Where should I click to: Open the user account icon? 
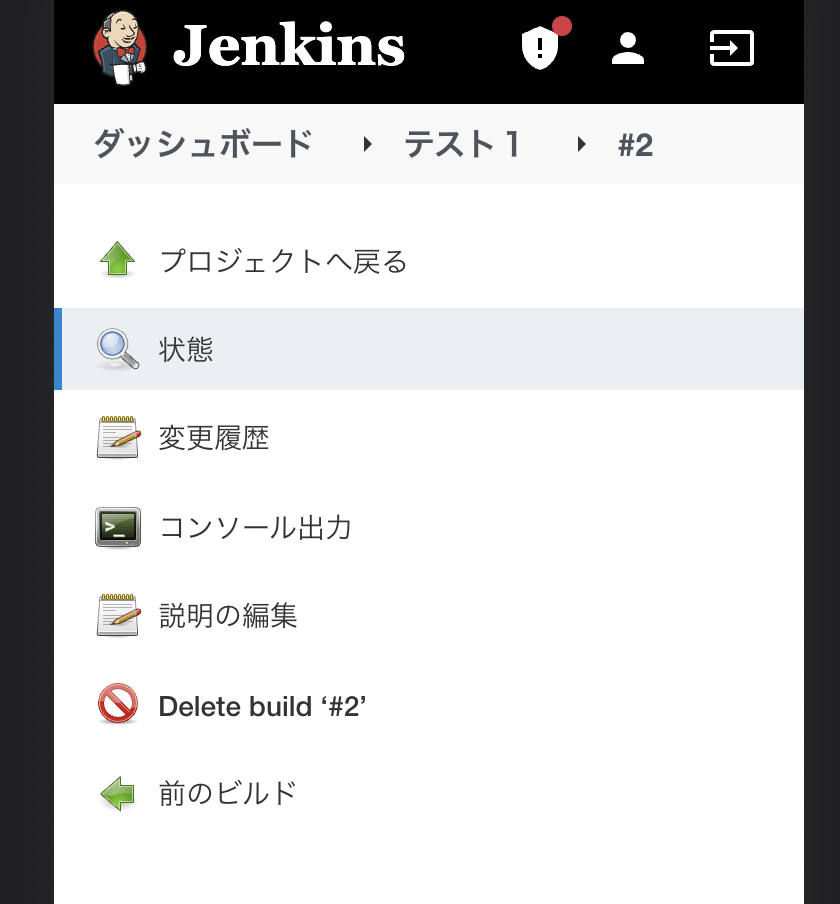(x=628, y=47)
